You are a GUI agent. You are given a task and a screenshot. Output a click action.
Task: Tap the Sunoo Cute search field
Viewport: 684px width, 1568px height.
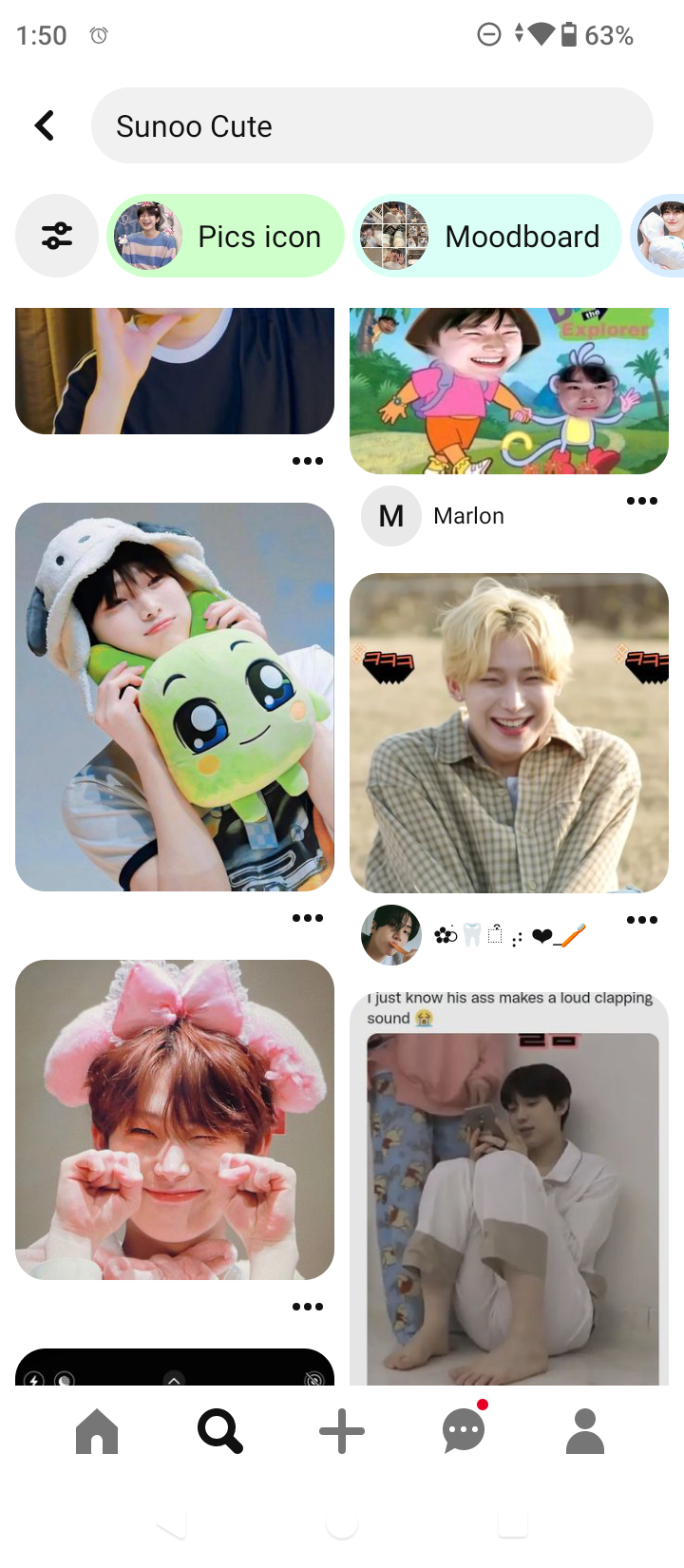(x=370, y=125)
